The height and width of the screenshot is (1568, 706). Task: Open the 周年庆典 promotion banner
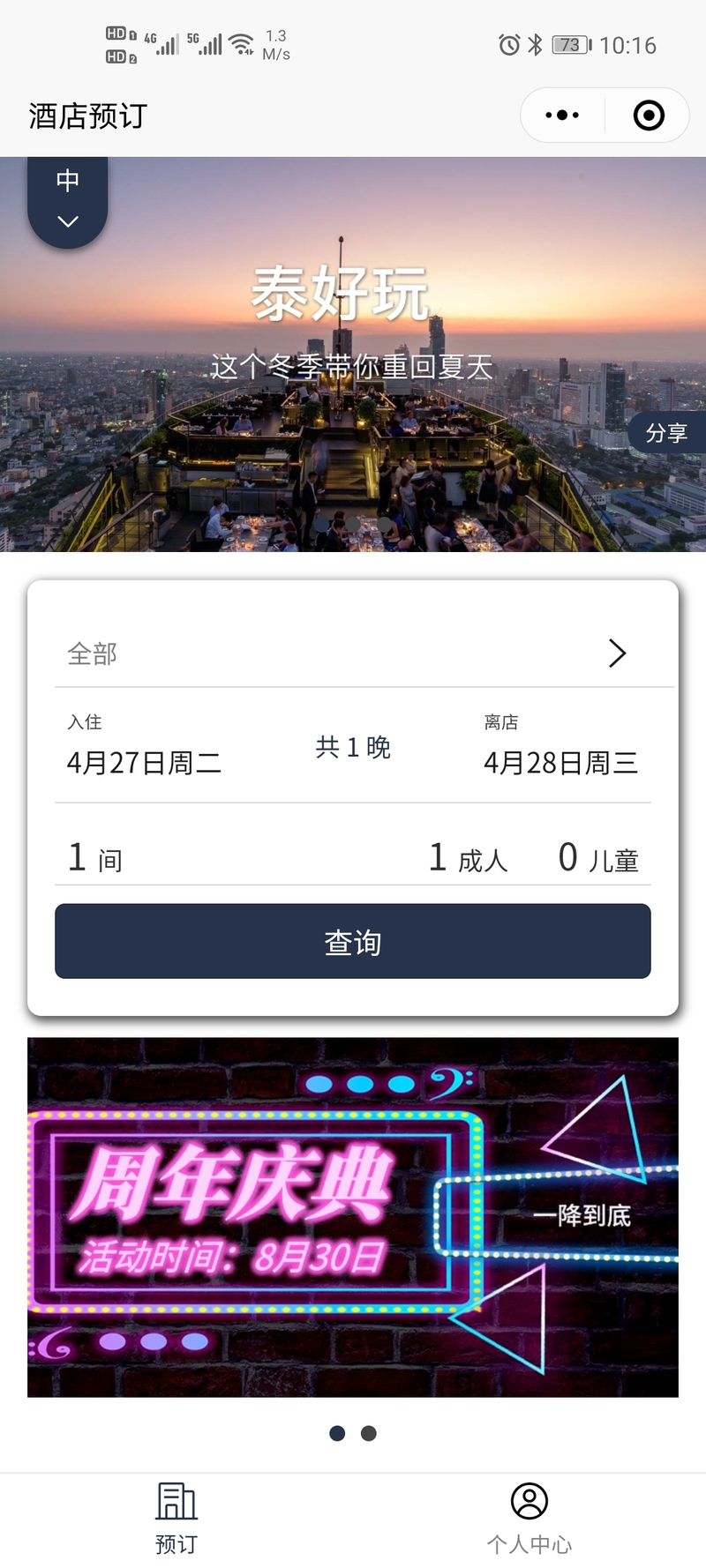pyautogui.click(x=353, y=1217)
